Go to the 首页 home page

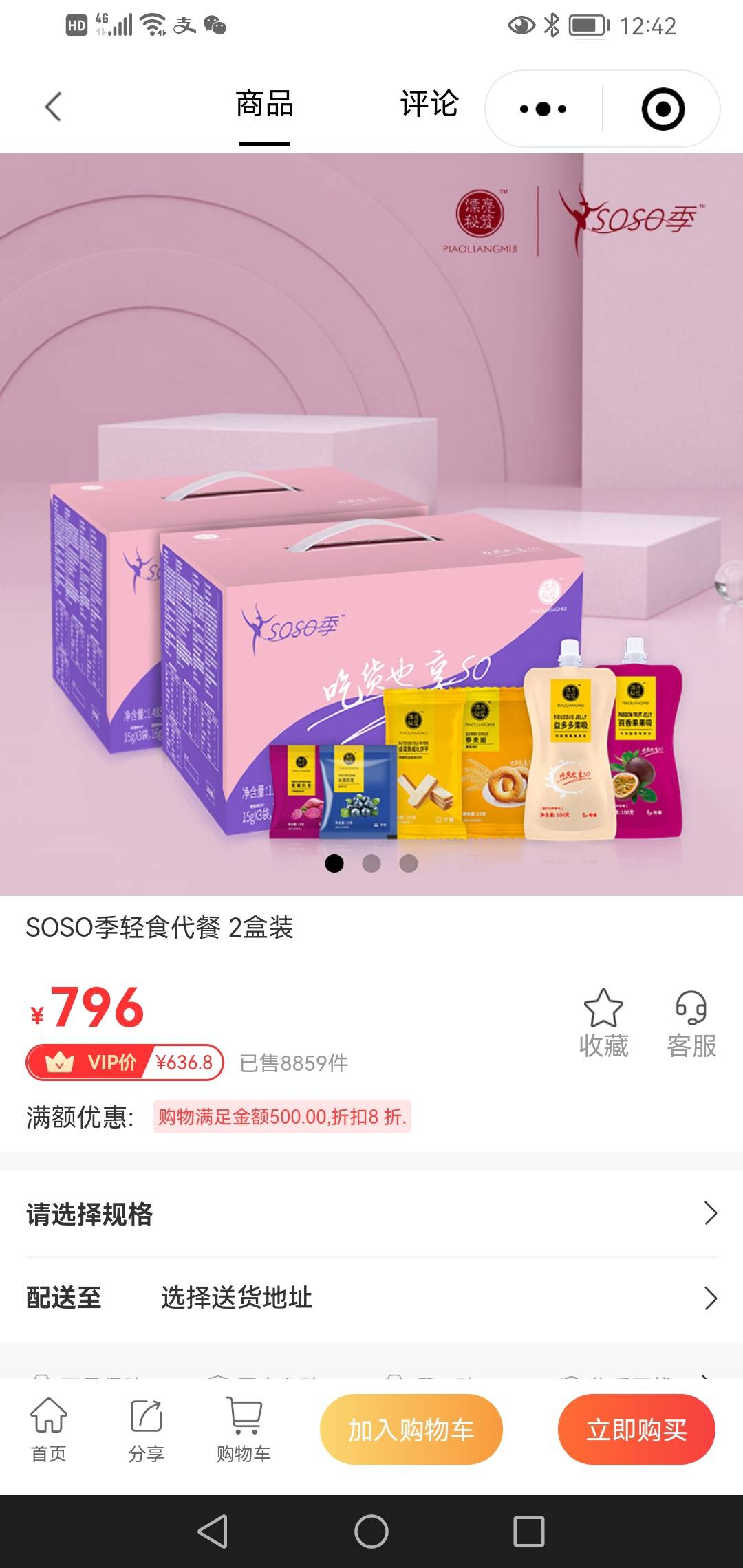pos(49,1430)
